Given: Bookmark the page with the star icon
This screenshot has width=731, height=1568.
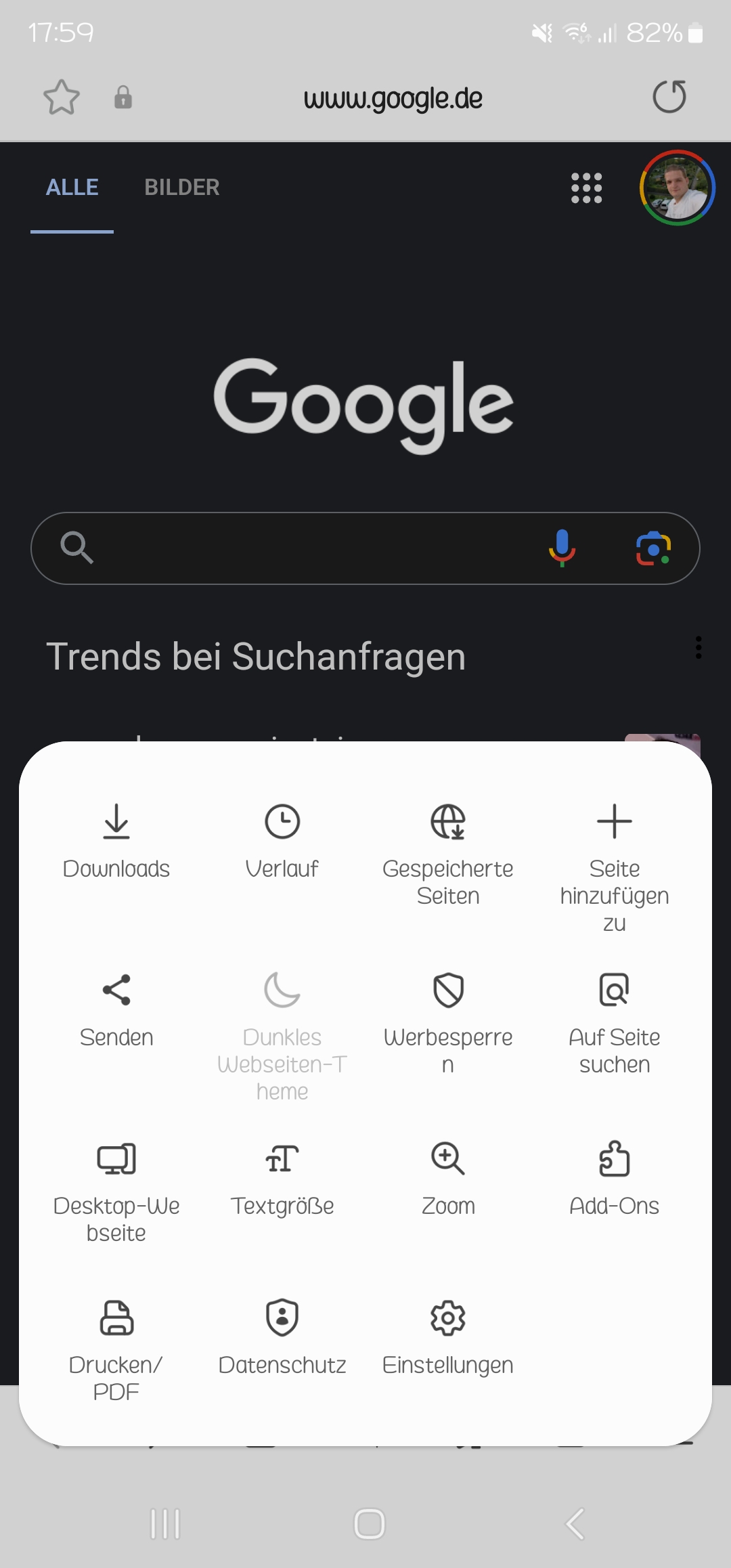Looking at the screenshot, I should tap(61, 97).
